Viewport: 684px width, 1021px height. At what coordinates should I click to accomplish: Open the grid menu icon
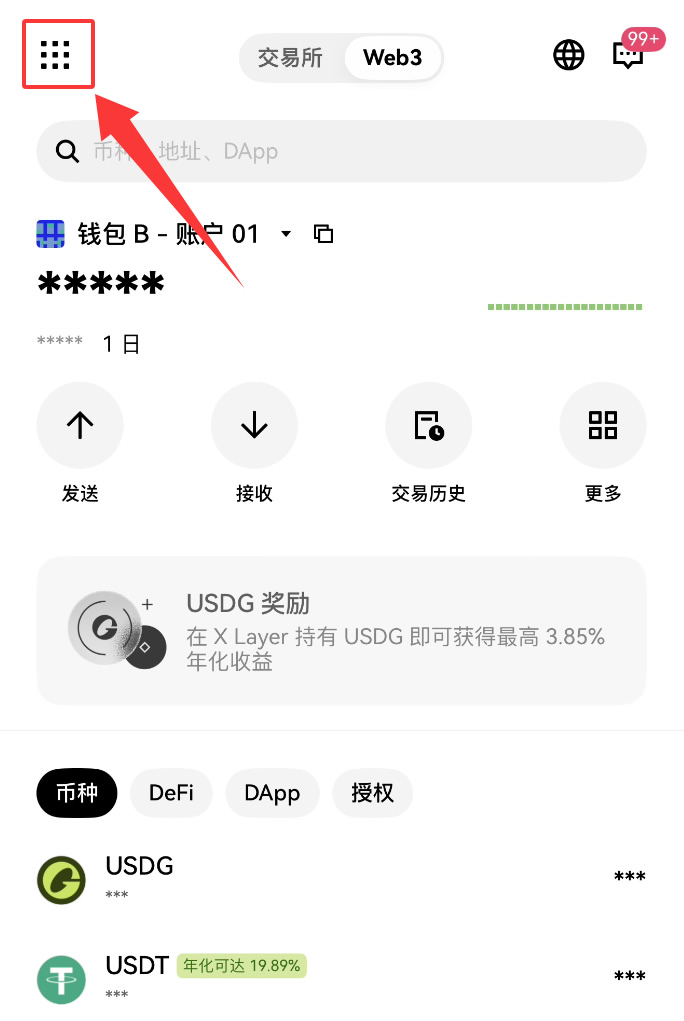click(56, 55)
